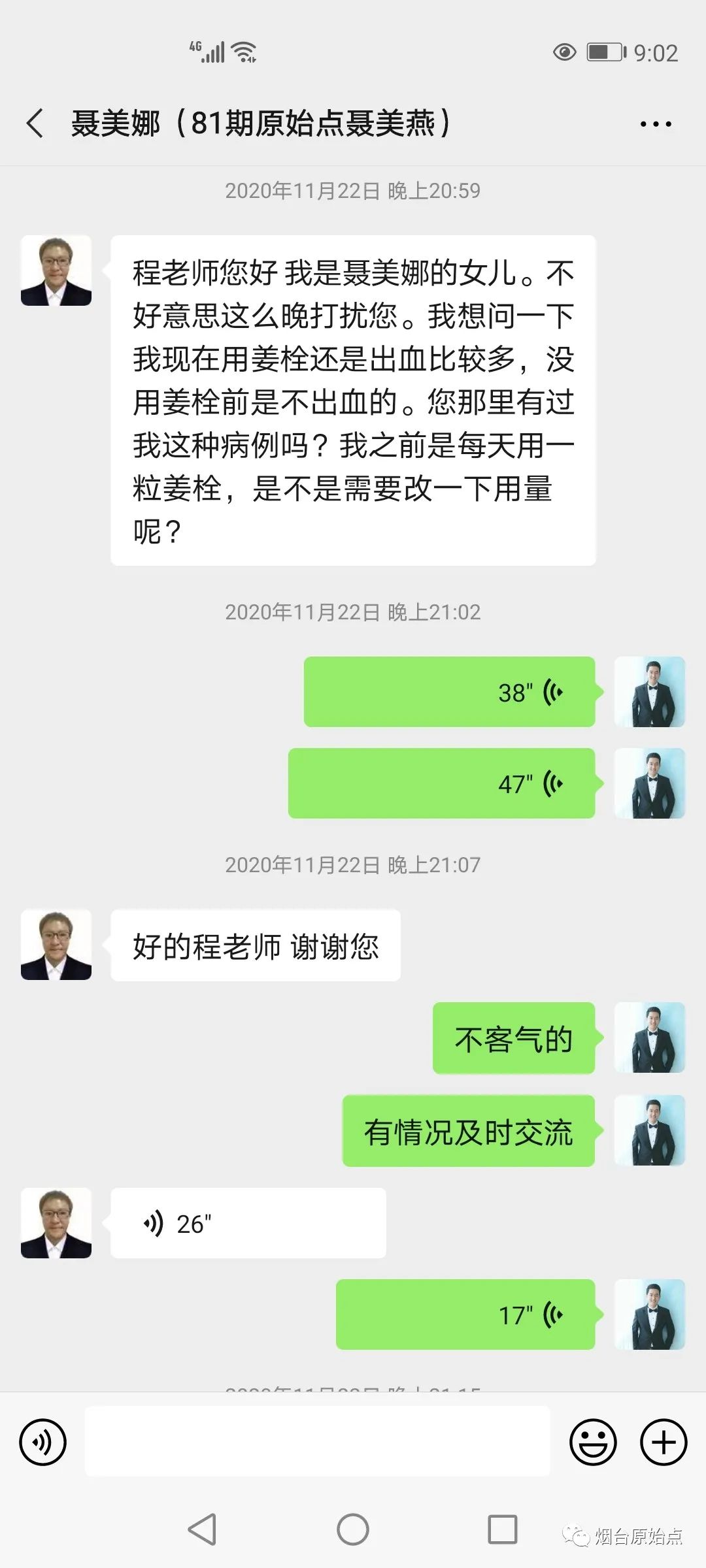The width and height of the screenshot is (706, 1568).
Task: Open the plus attachment menu
Action: pyautogui.click(x=663, y=1442)
